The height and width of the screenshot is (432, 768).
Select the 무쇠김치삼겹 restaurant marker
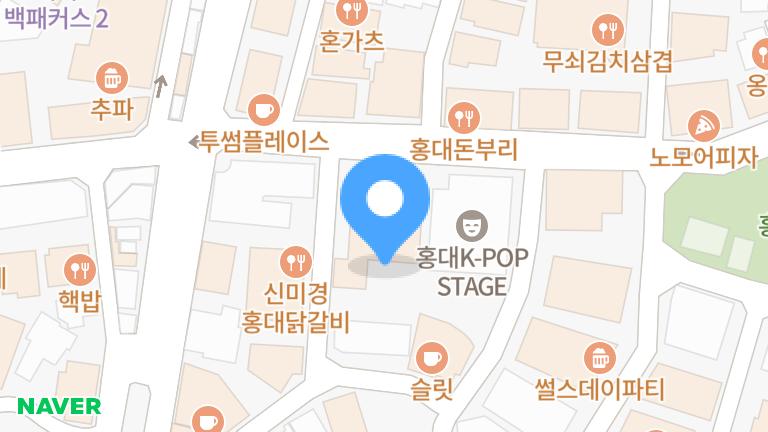click(606, 30)
